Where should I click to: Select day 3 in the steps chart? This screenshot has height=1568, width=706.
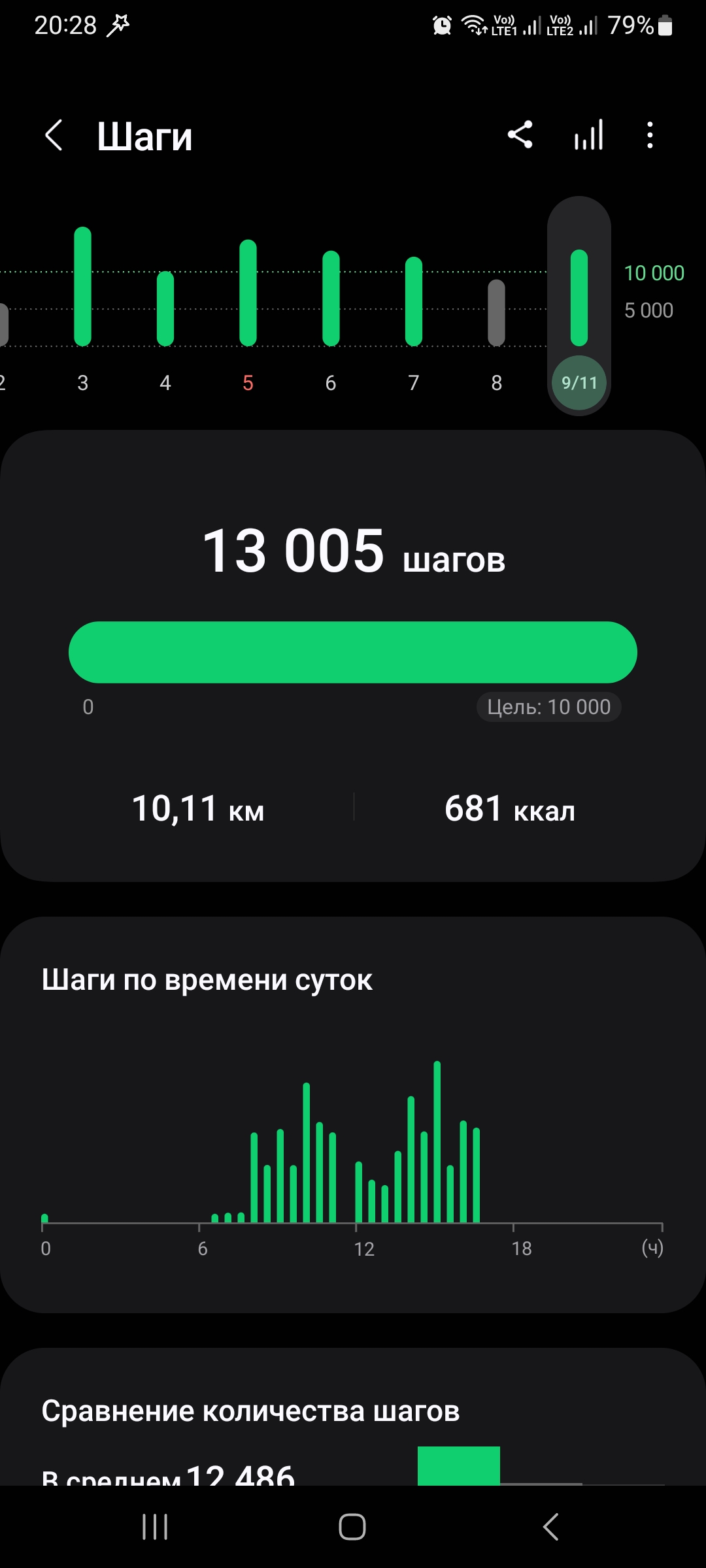pyautogui.click(x=82, y=307)
